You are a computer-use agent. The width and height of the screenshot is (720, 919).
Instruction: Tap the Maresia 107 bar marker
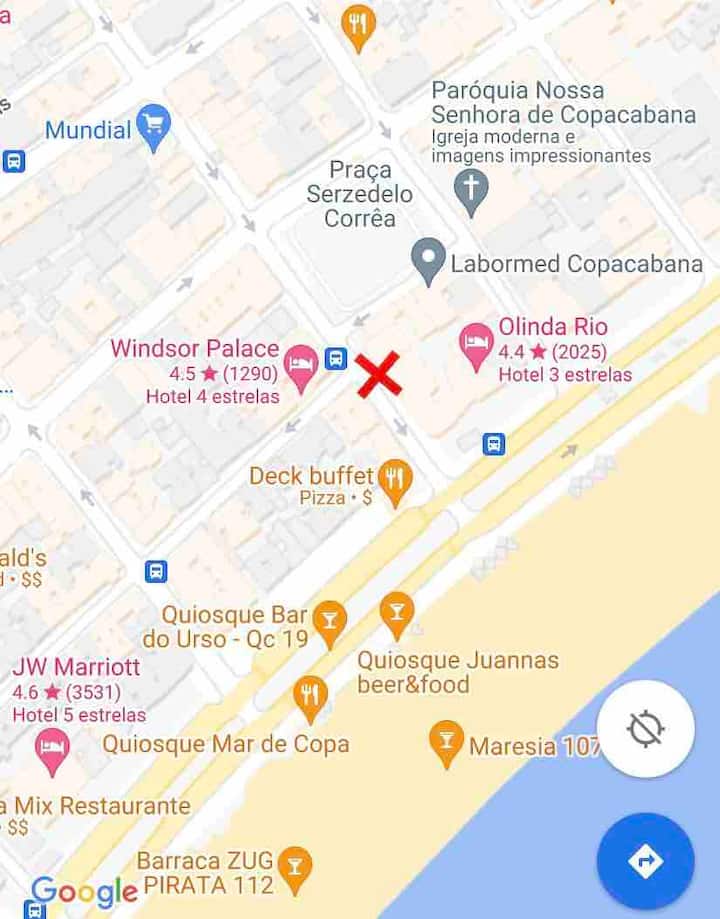click(446, 741)
